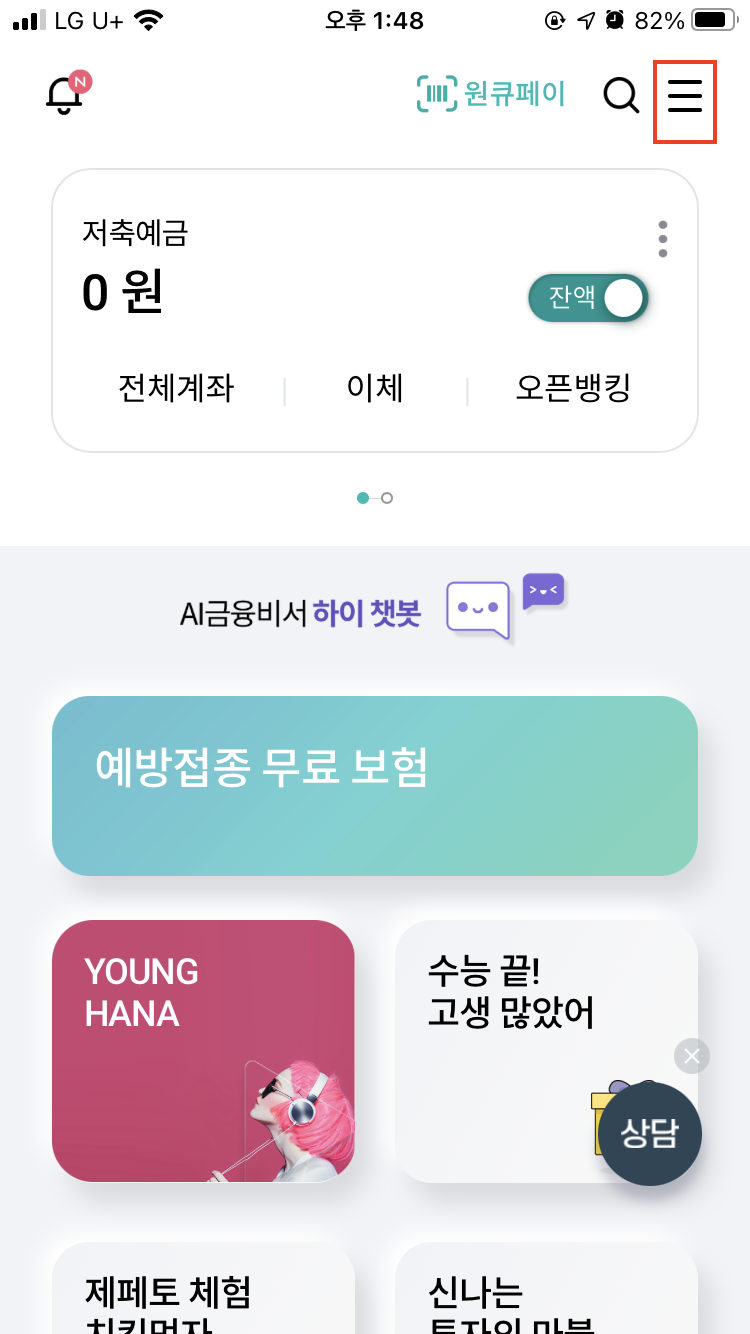This screenshot has height=1334, width=750.
Task: Go to 이체 transfer
Action: [x=375, y=388]
